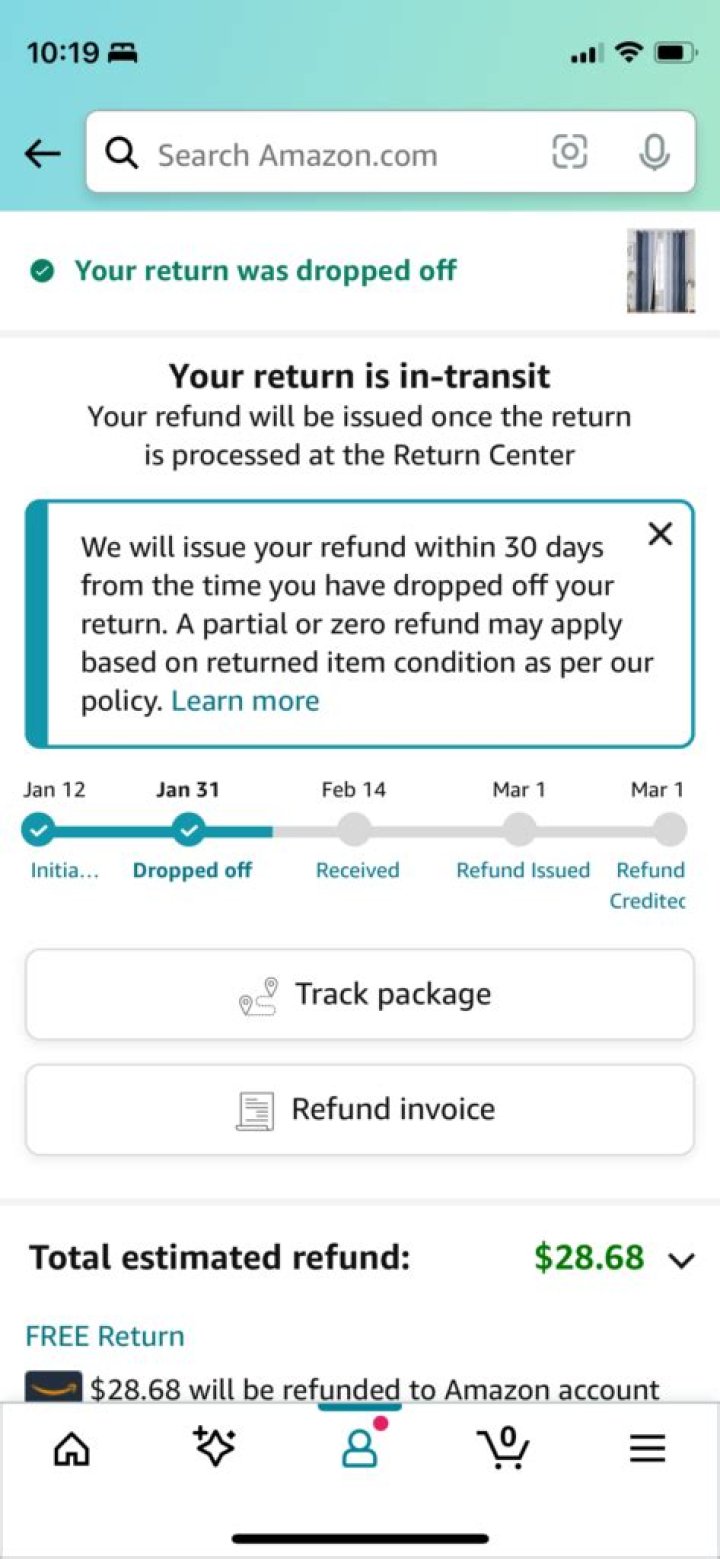Tap the FREE Return link
Screen dimensions: 720x1559
coord(104,1335)
